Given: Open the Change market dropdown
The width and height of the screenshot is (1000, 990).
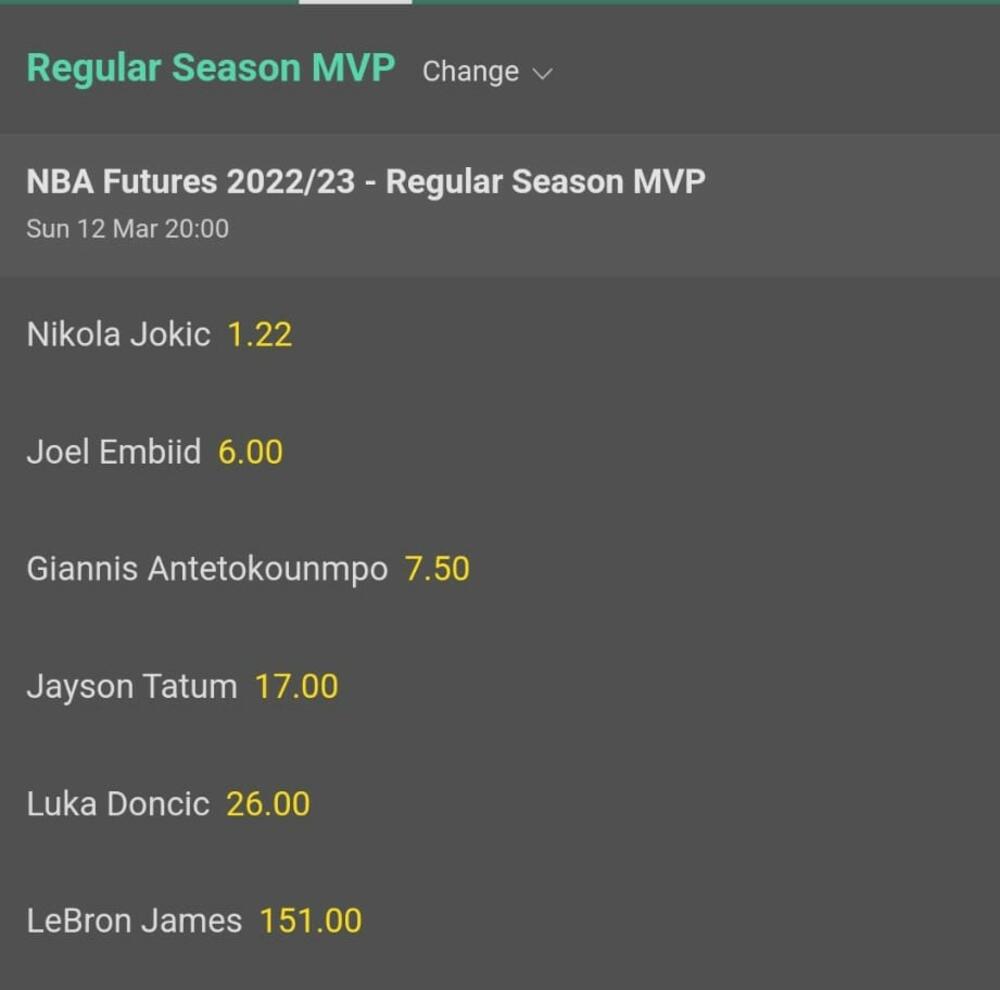Looking at the screenshot, I should pos(487,72).
